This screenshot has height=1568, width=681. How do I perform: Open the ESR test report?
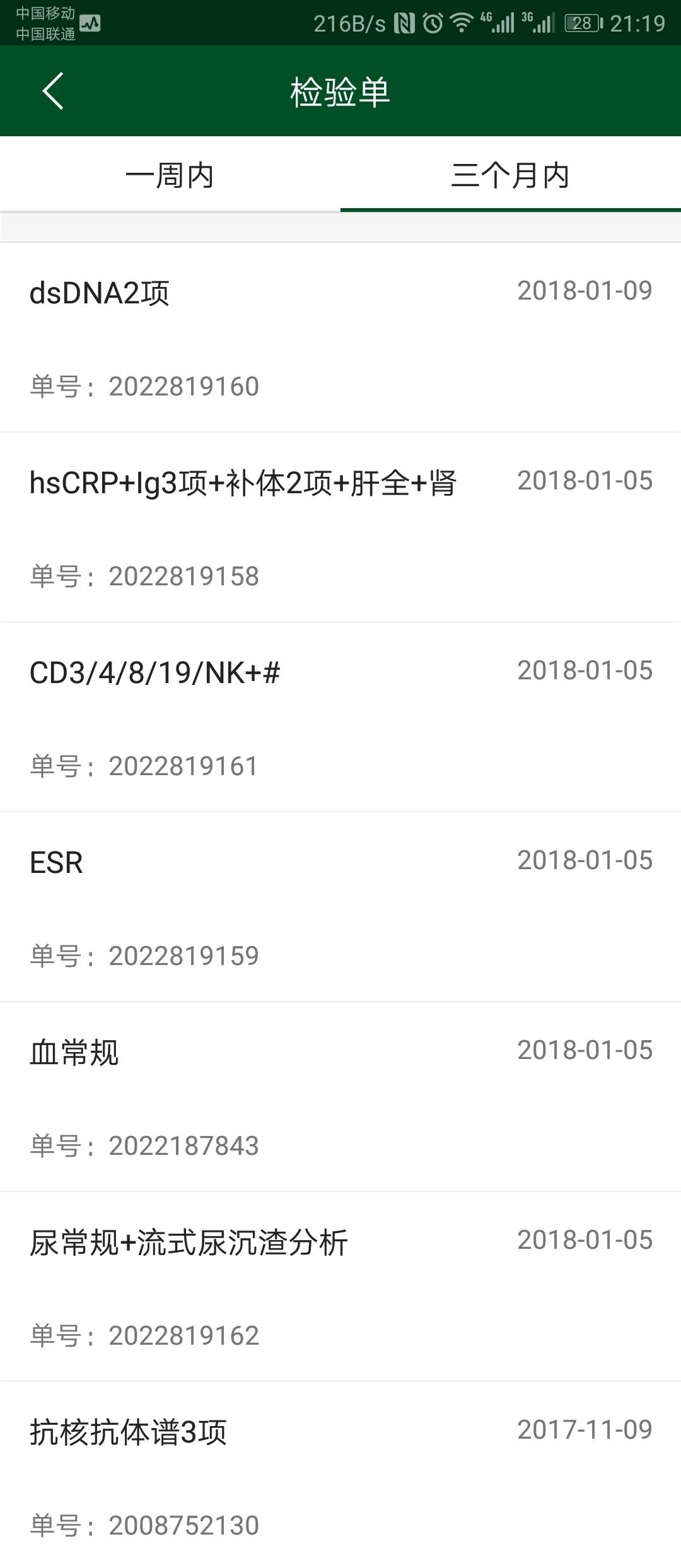coord(340,908)
